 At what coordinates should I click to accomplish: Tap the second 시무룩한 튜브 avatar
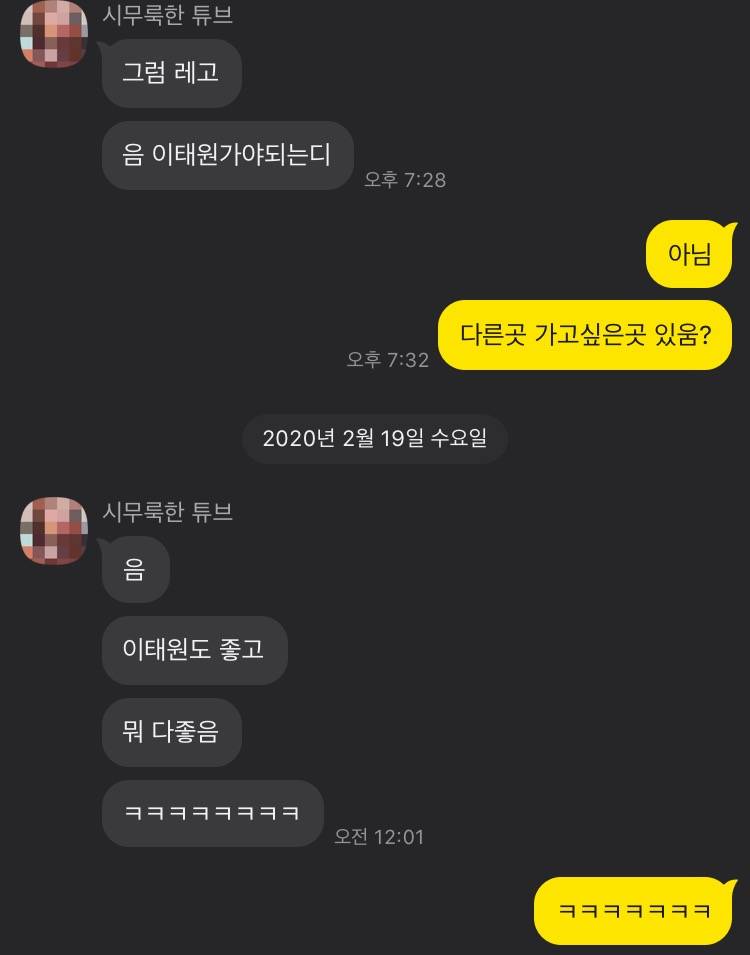54,531
